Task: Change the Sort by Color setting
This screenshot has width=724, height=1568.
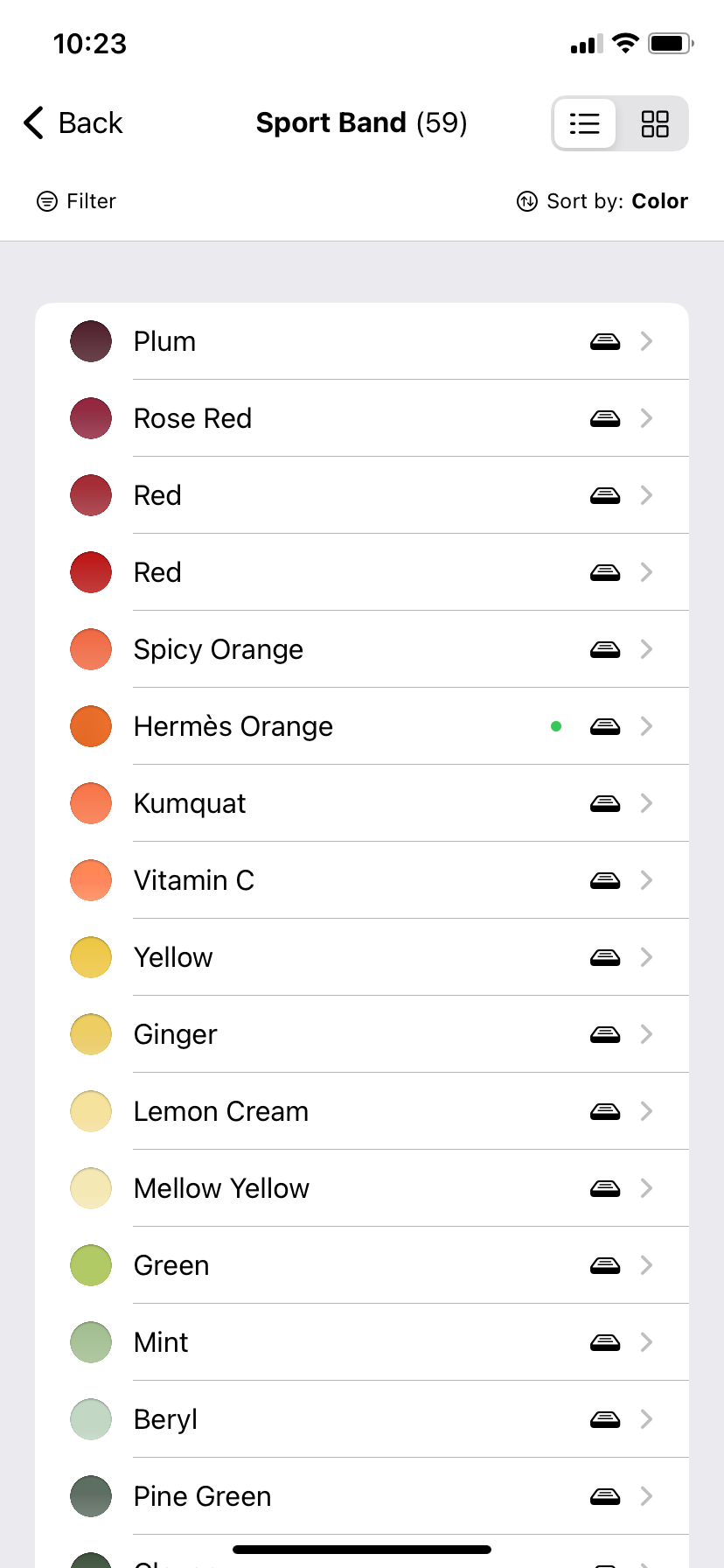Action: click(602, 201)
